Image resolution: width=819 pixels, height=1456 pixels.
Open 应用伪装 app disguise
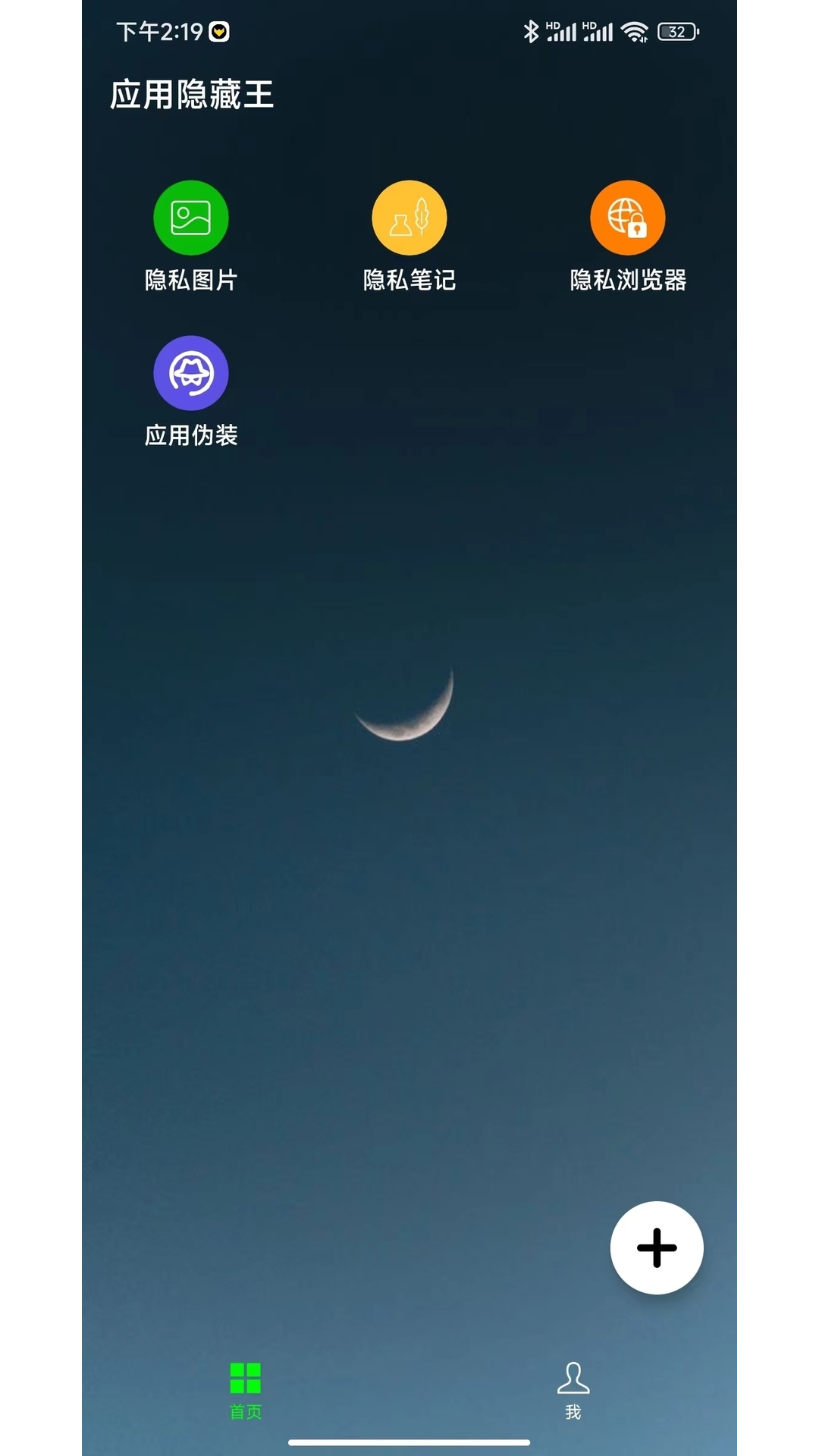pyautogui.click(x=191, y=374)
